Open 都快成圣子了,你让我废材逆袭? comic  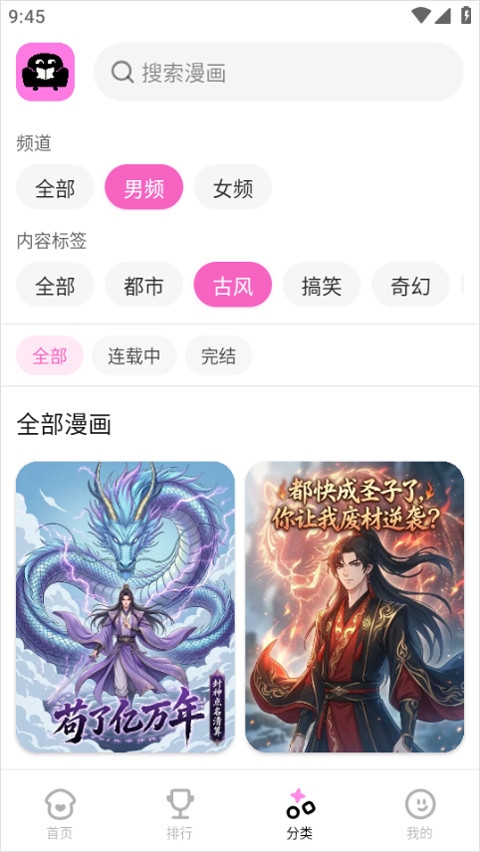click(354, 606)
